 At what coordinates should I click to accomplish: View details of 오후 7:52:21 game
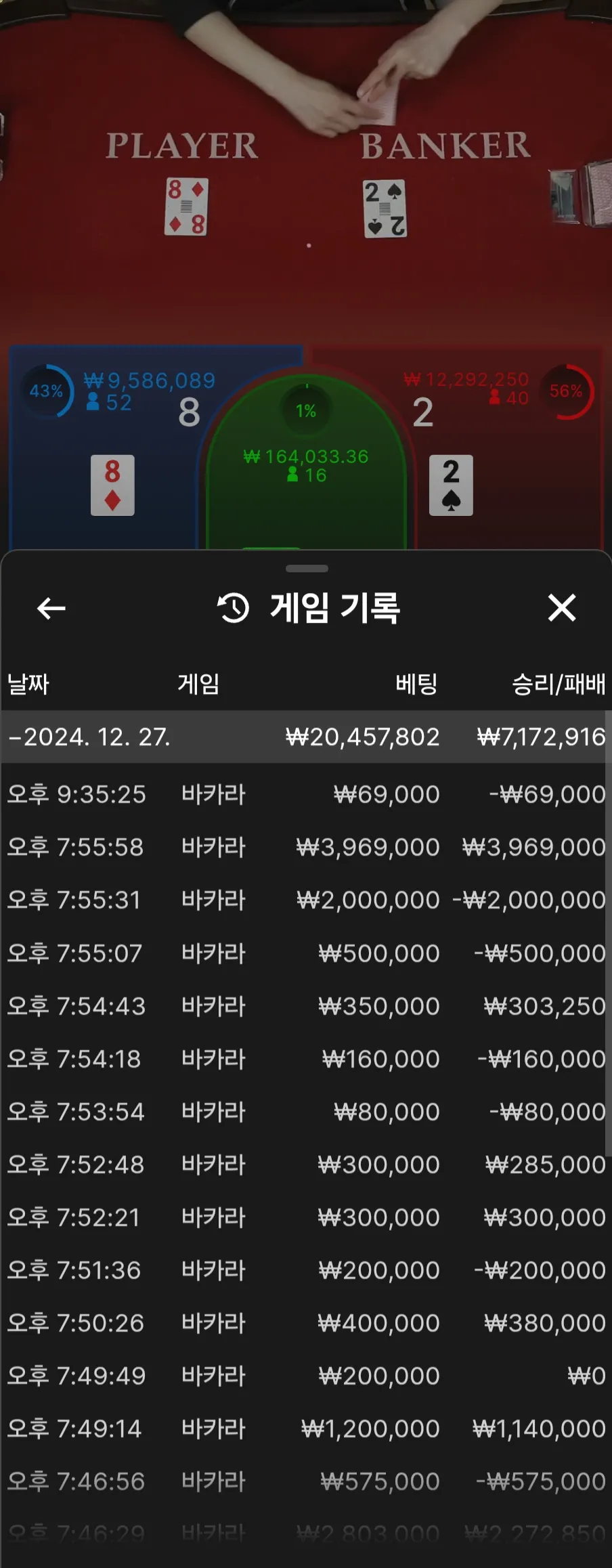pyautogui.click(x=305, y=1217)
